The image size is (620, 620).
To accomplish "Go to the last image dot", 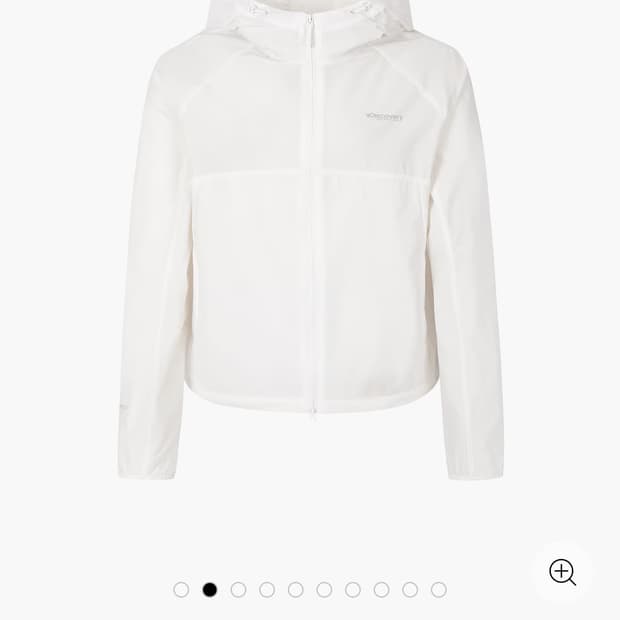I will pyautogui.click(x=438, y=590).
